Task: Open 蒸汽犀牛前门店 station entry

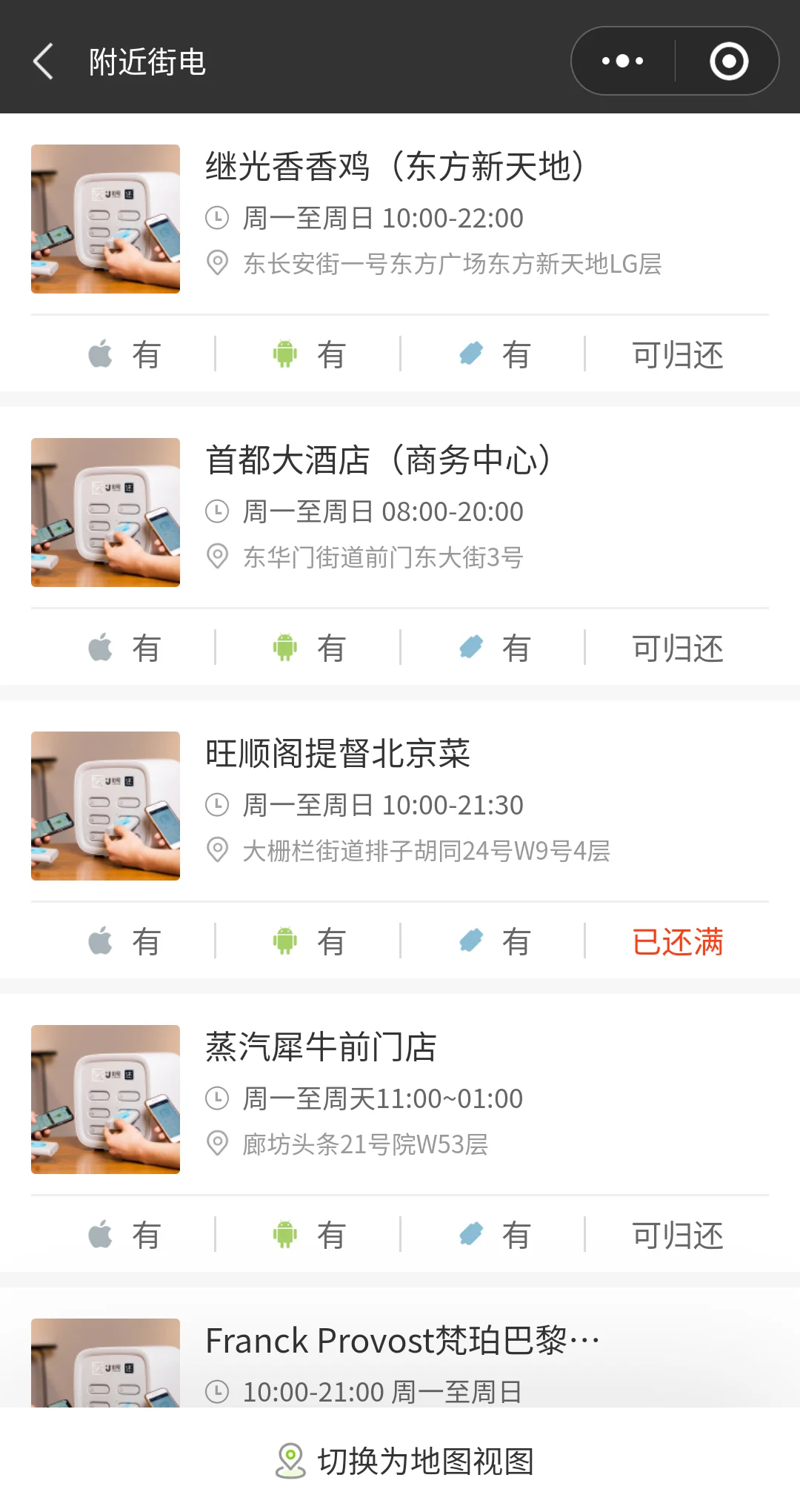Action: (321, 1047)
